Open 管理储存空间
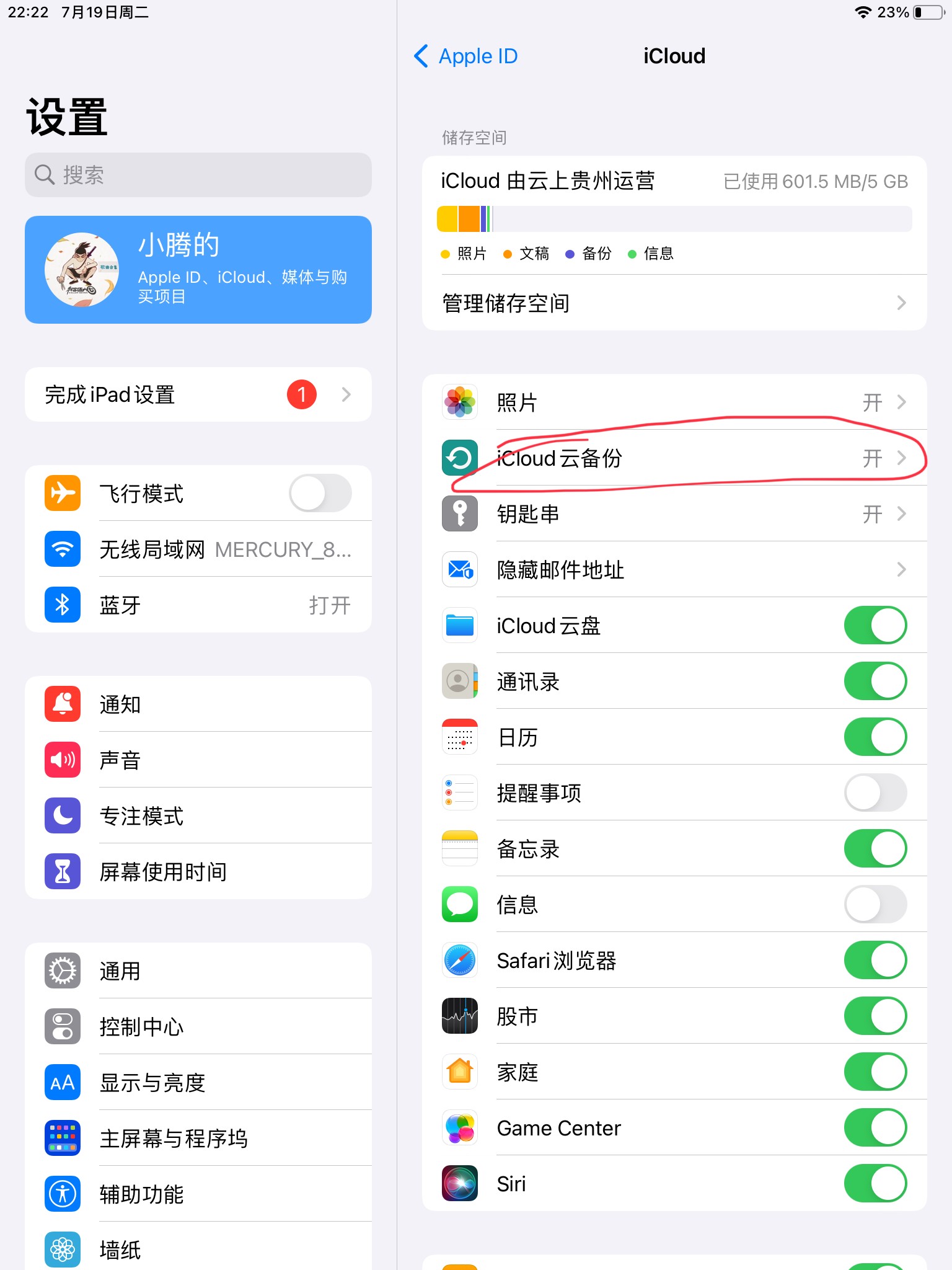This screenshot has width=952, height=1270. click(674, 303)
